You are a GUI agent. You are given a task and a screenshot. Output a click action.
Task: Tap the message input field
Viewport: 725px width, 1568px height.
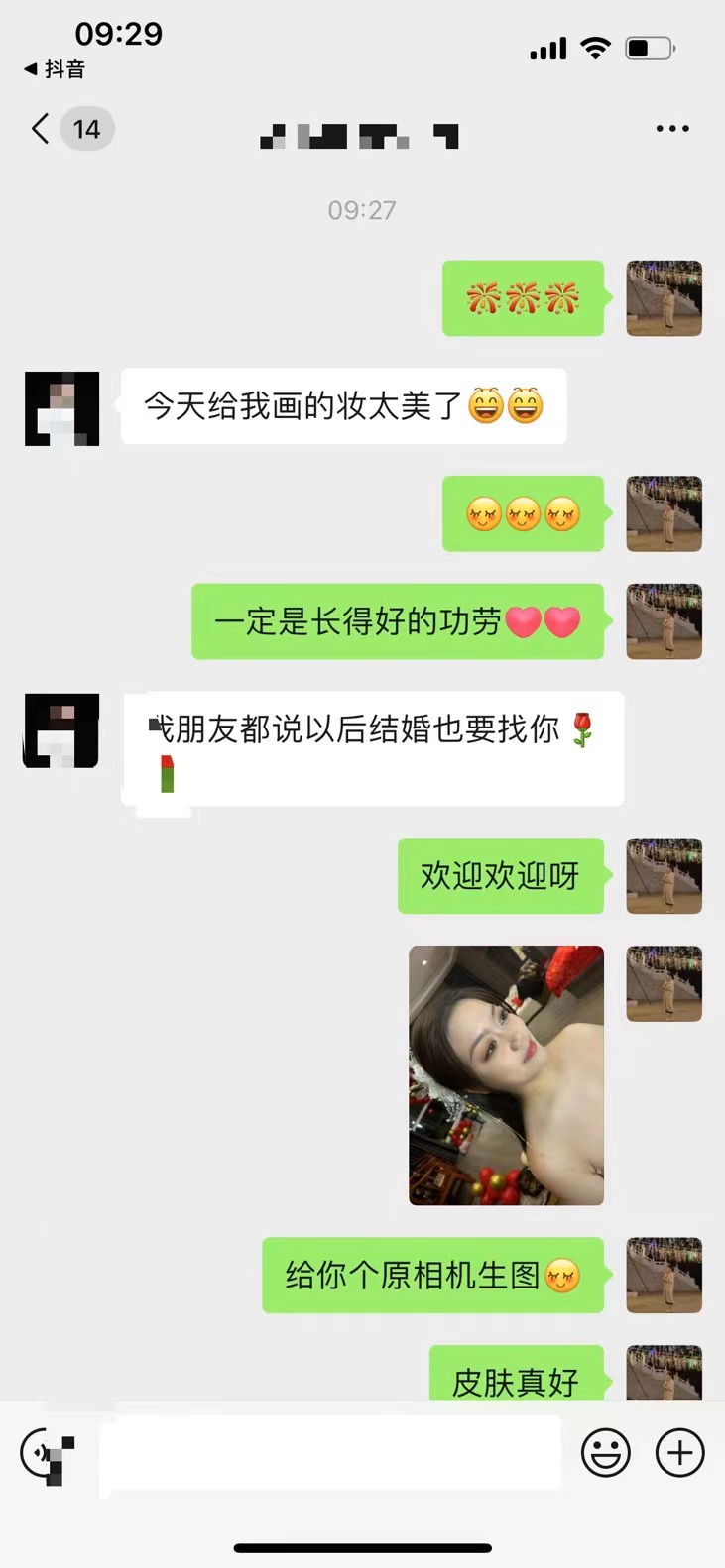point(330,1453)
